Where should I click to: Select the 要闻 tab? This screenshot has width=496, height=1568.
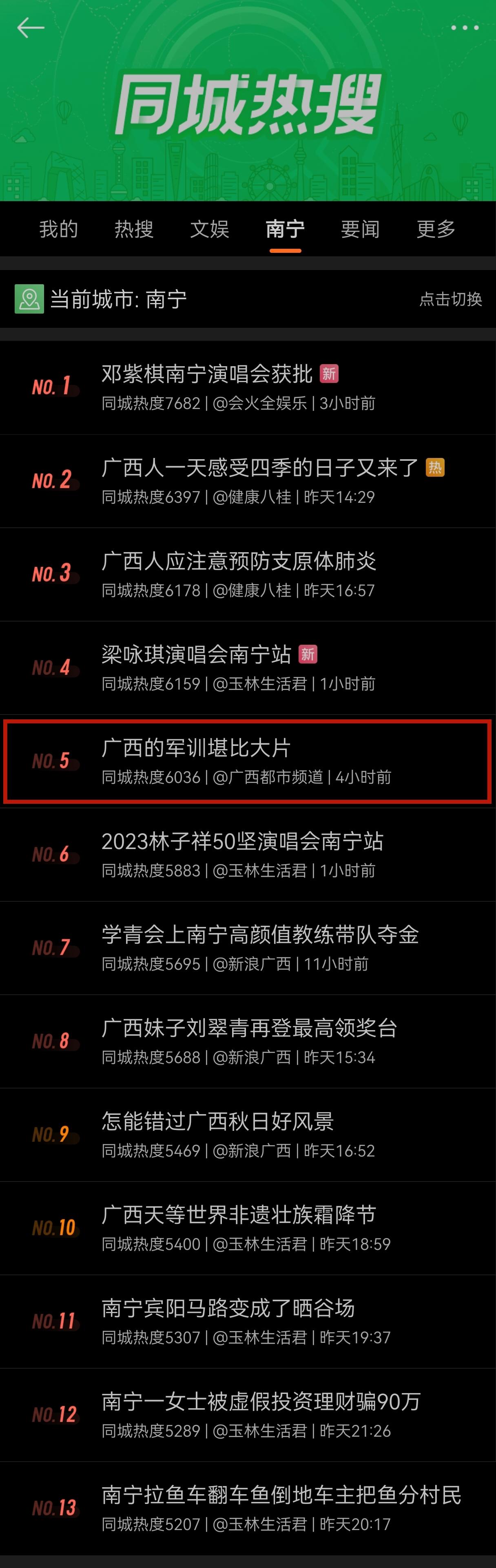[x=360, y=229]
